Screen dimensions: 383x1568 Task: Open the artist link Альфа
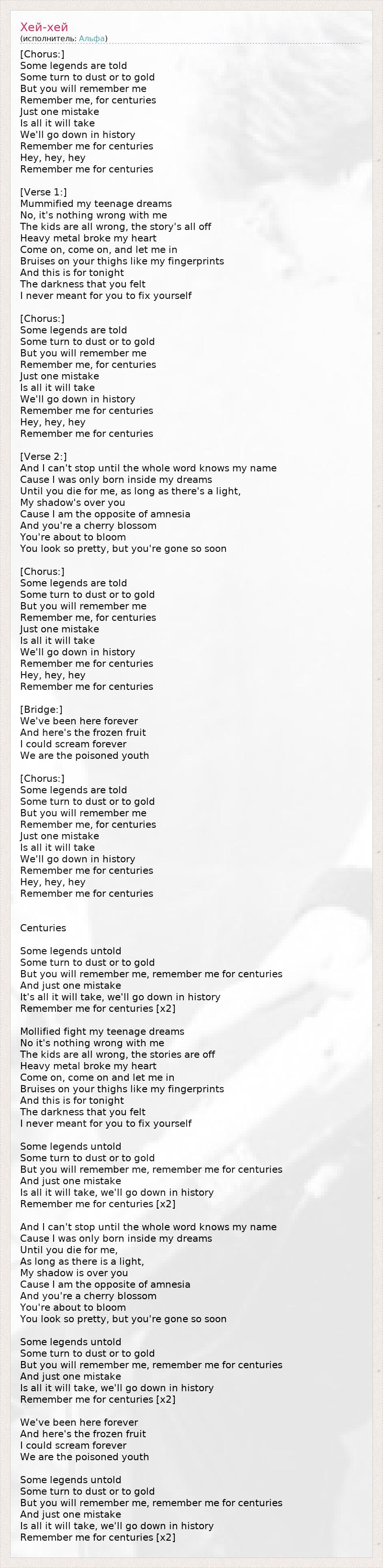tap(91, 38)
